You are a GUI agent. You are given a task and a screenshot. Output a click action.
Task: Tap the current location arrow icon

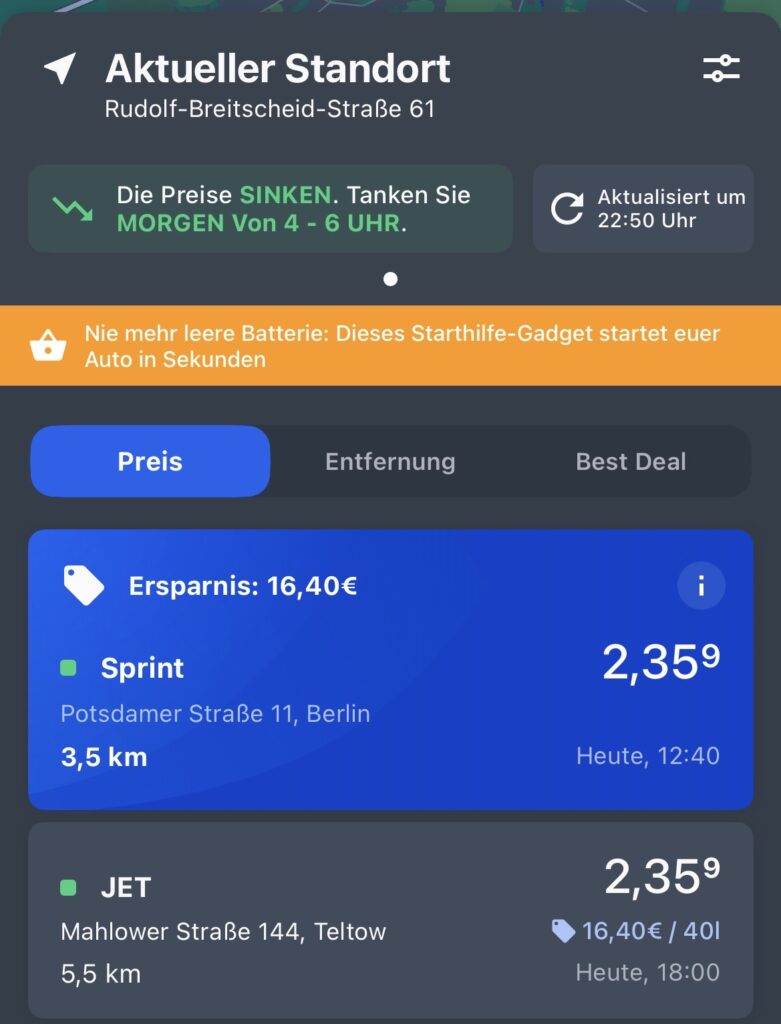pos(60,69)
